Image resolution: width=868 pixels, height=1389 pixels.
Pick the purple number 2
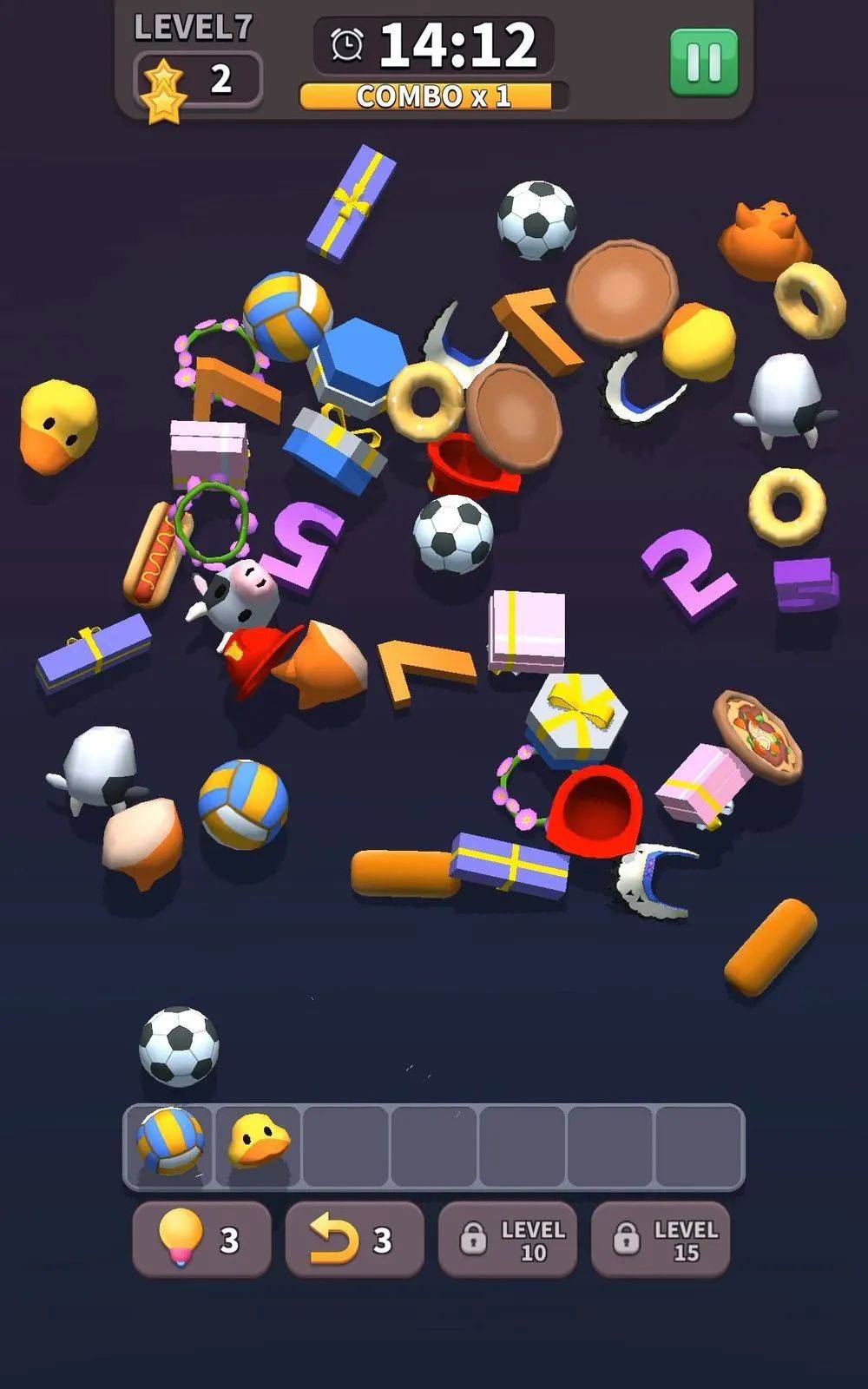(x=687, y=572)
